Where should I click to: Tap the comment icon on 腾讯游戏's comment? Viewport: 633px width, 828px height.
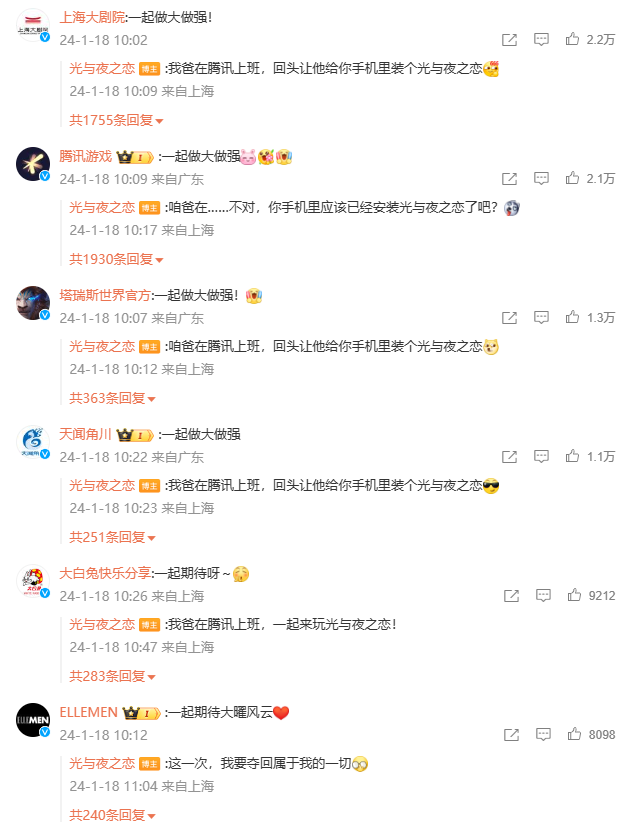pos(541,179)
